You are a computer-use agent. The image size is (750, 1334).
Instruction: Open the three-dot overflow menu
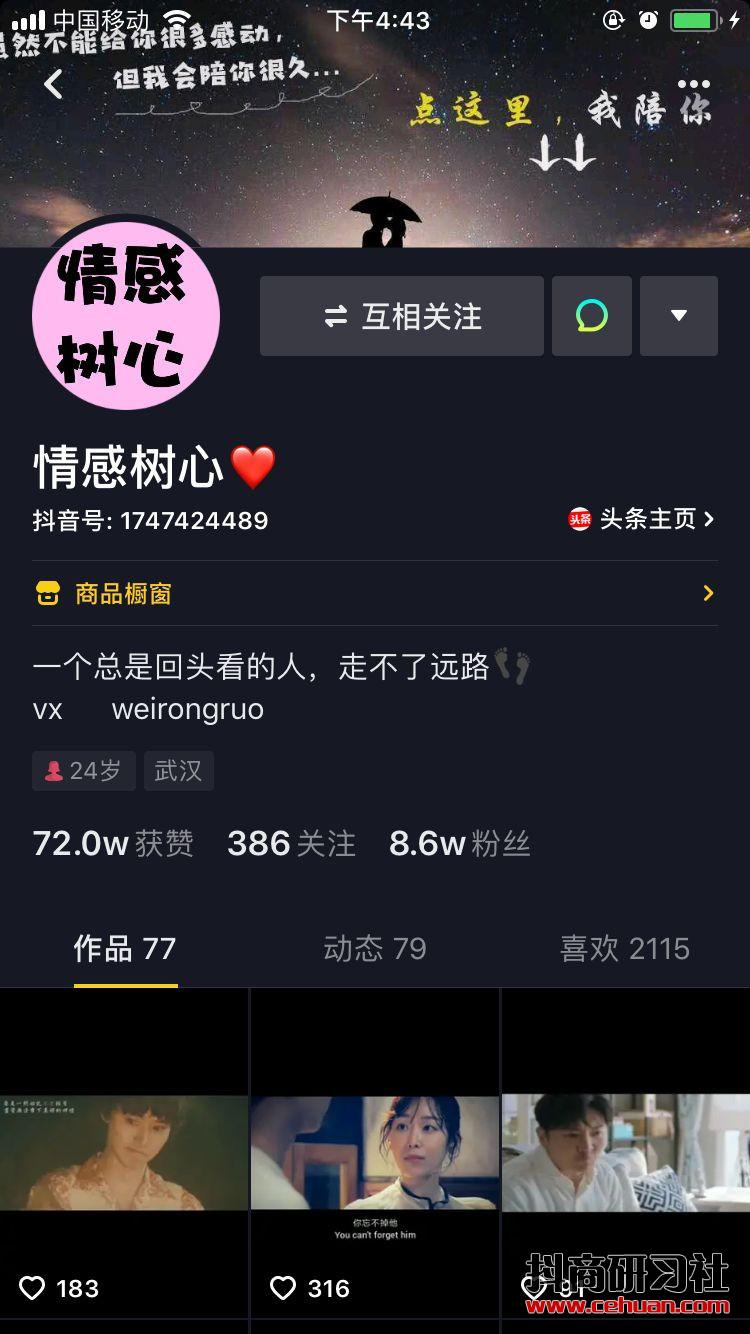(694, 85)
